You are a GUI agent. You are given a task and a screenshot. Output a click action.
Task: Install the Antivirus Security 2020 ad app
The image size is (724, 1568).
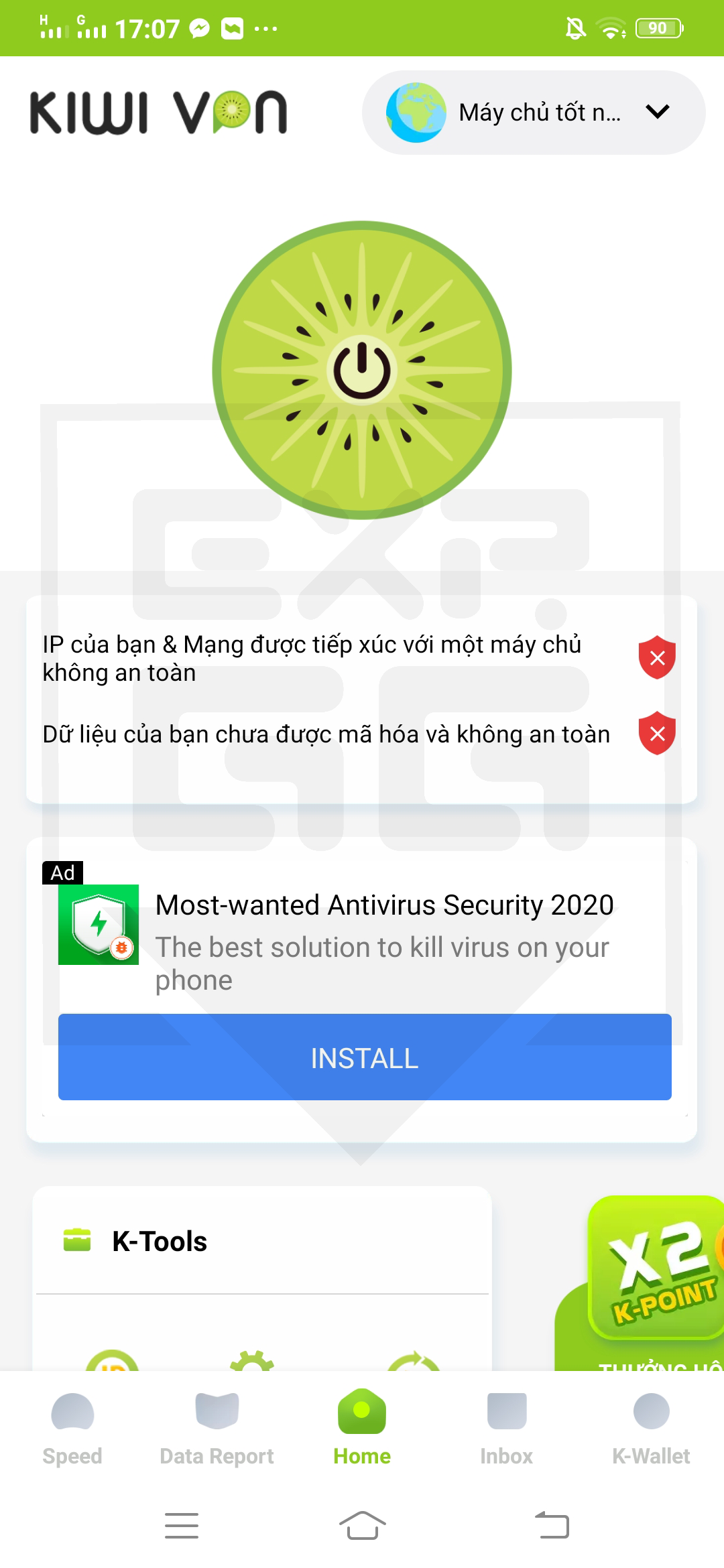(365, 1057)
